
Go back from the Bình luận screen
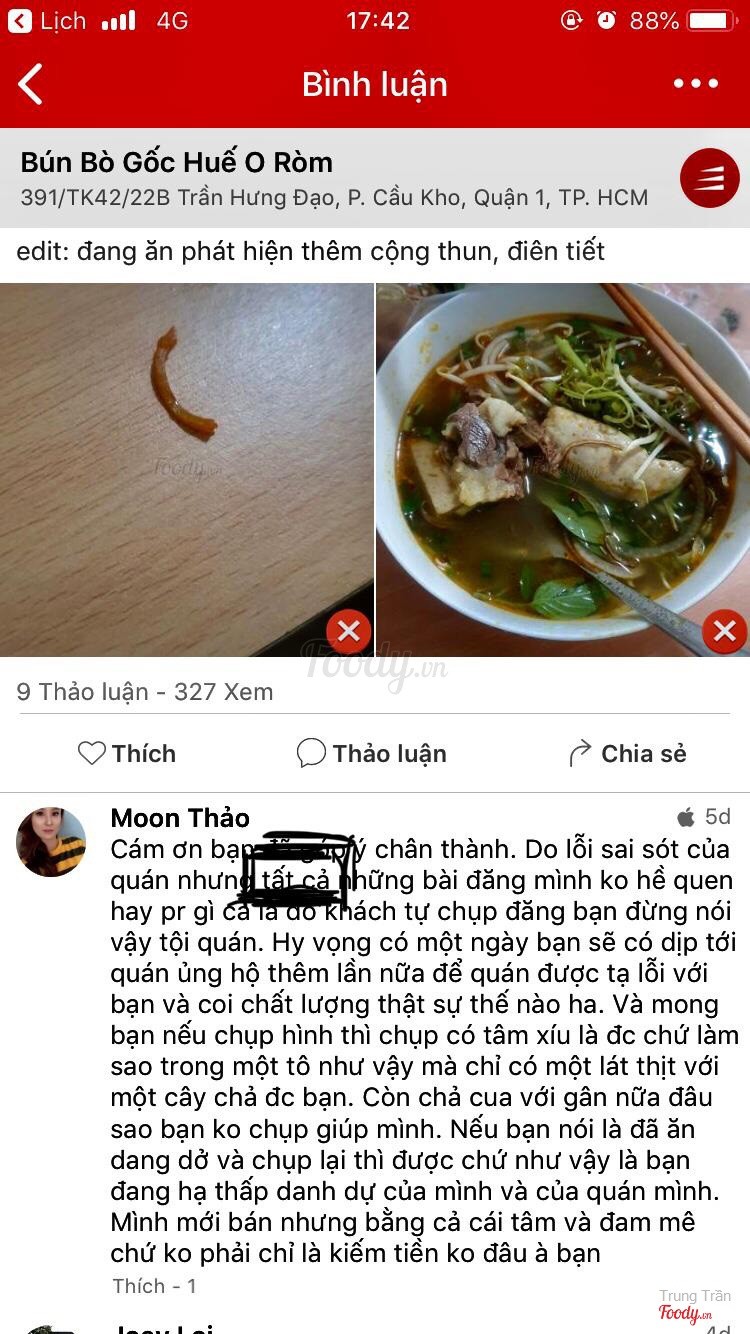[31, 84]
